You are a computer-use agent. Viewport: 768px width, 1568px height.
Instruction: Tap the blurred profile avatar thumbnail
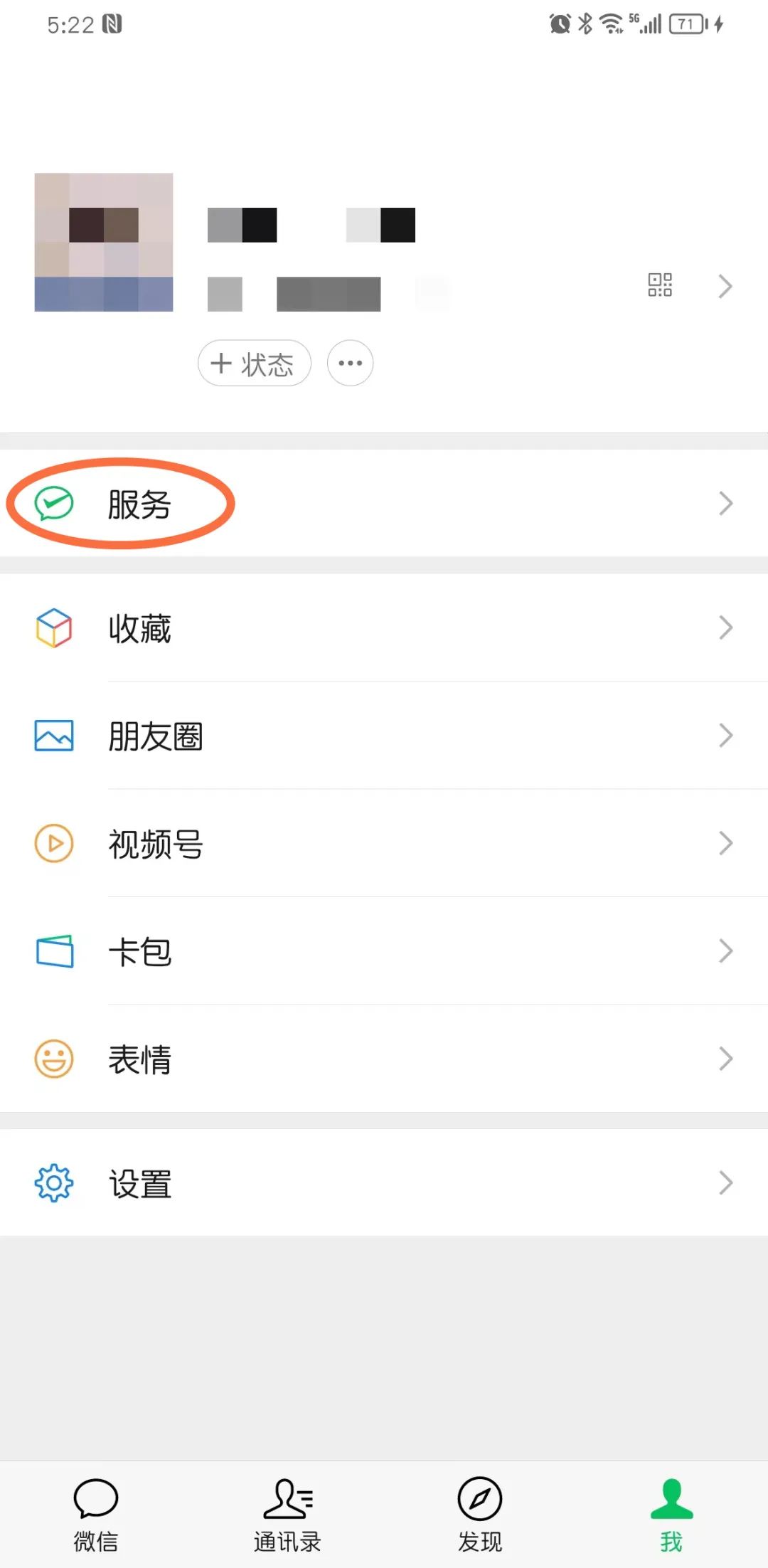[x=104, y=243]
